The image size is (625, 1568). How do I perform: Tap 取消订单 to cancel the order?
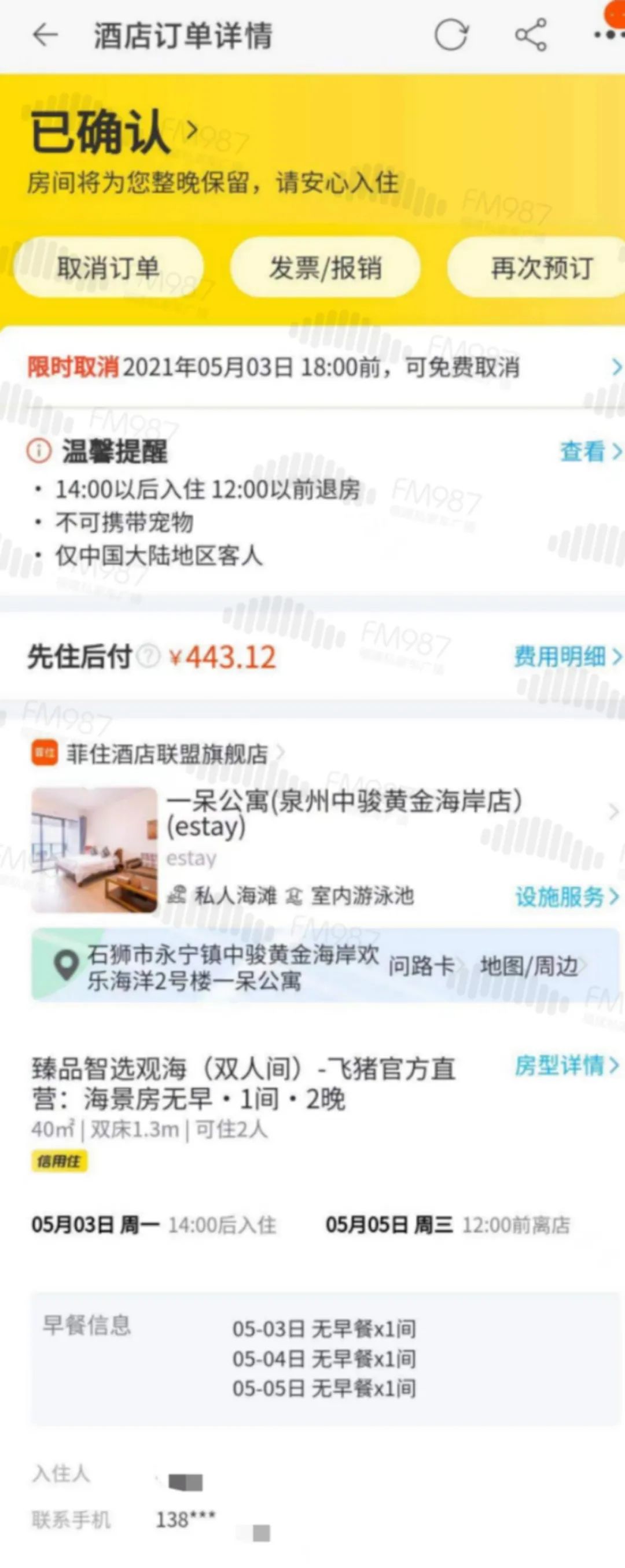click(108, 268)
